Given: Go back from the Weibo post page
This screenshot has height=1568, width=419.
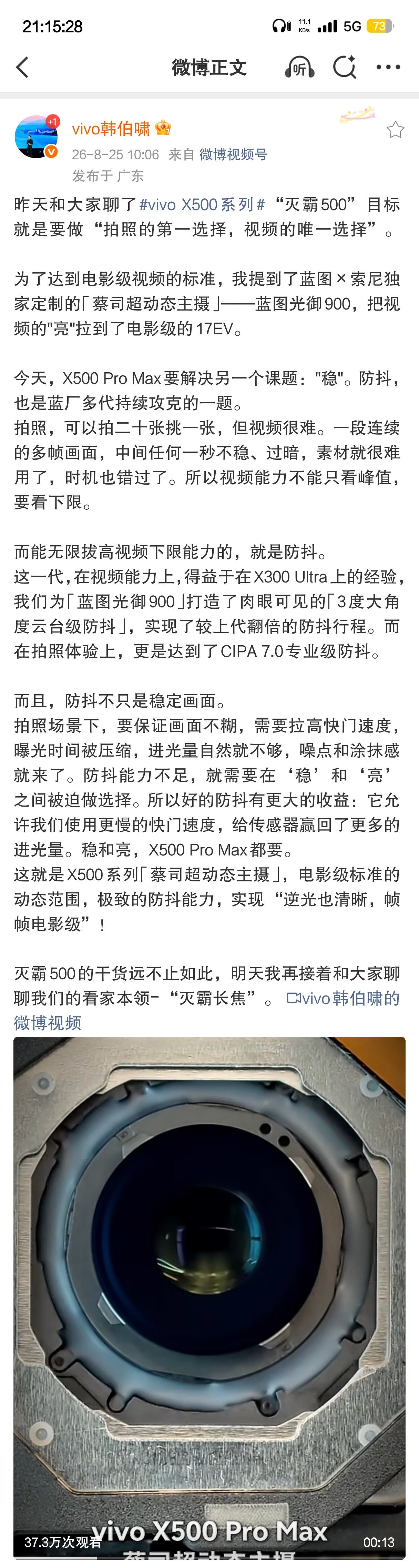Looking at the screenshot, I should (22, 68).
